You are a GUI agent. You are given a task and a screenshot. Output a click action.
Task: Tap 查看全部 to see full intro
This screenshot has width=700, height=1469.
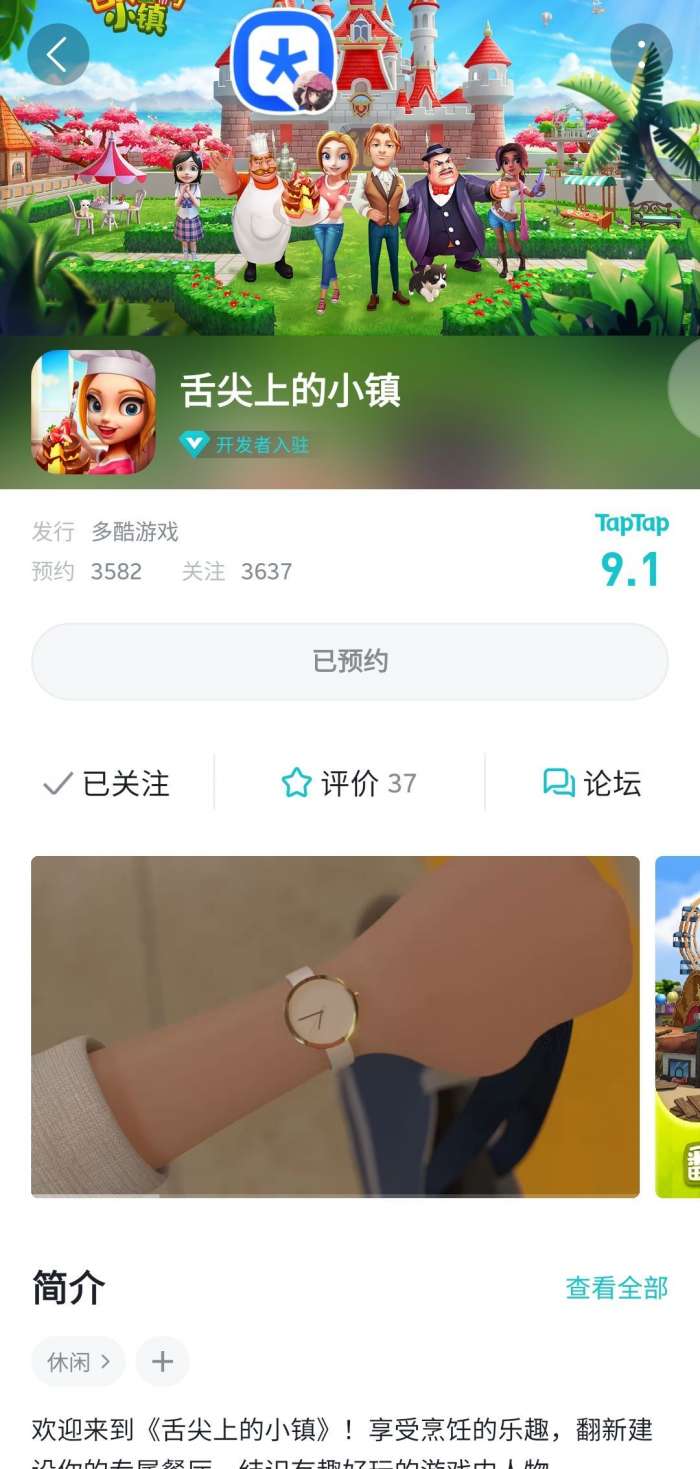pos(616,1288)
